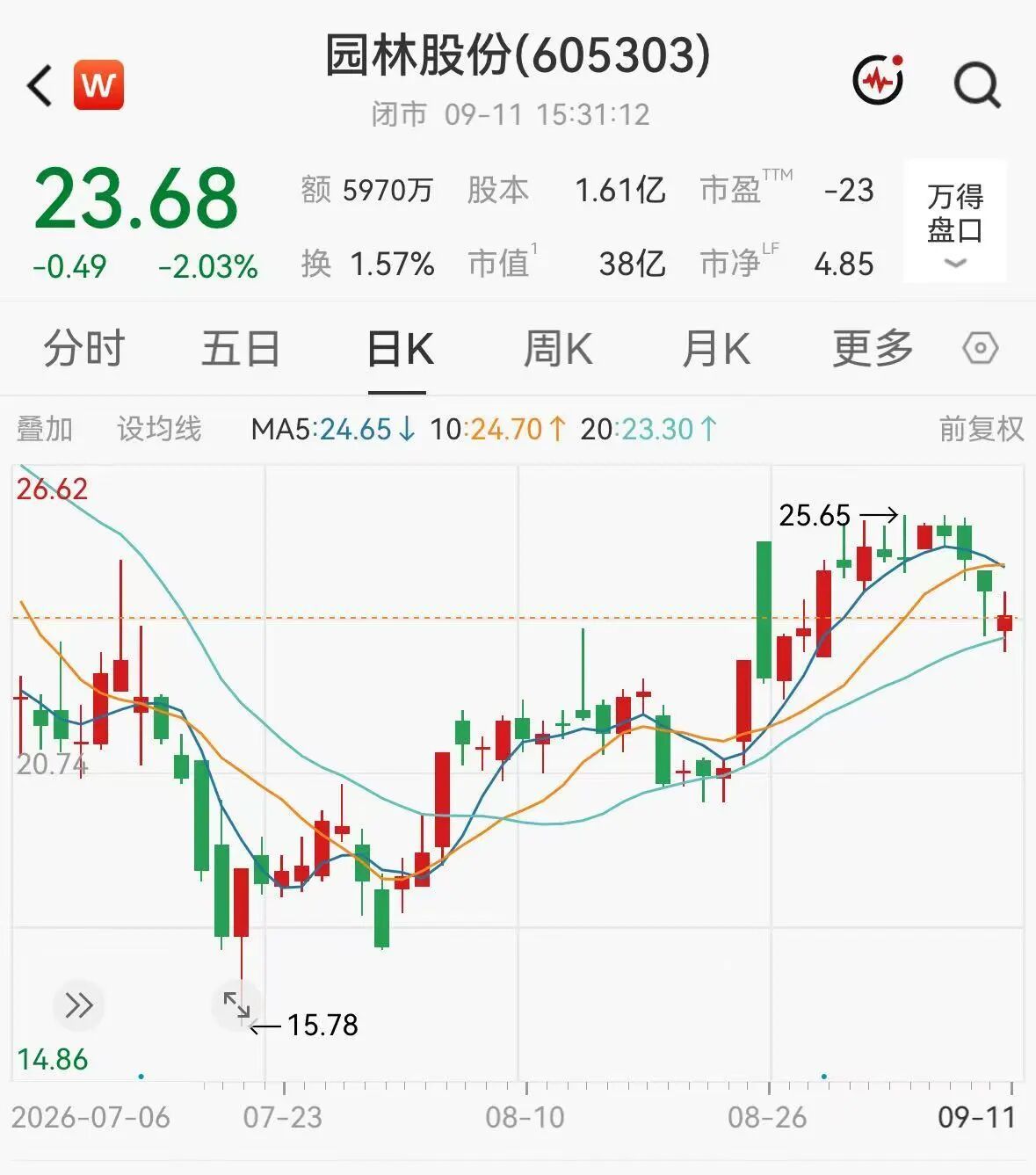Select the 日K tab
Viewport: 1036px width, 1175px height.
400,350
